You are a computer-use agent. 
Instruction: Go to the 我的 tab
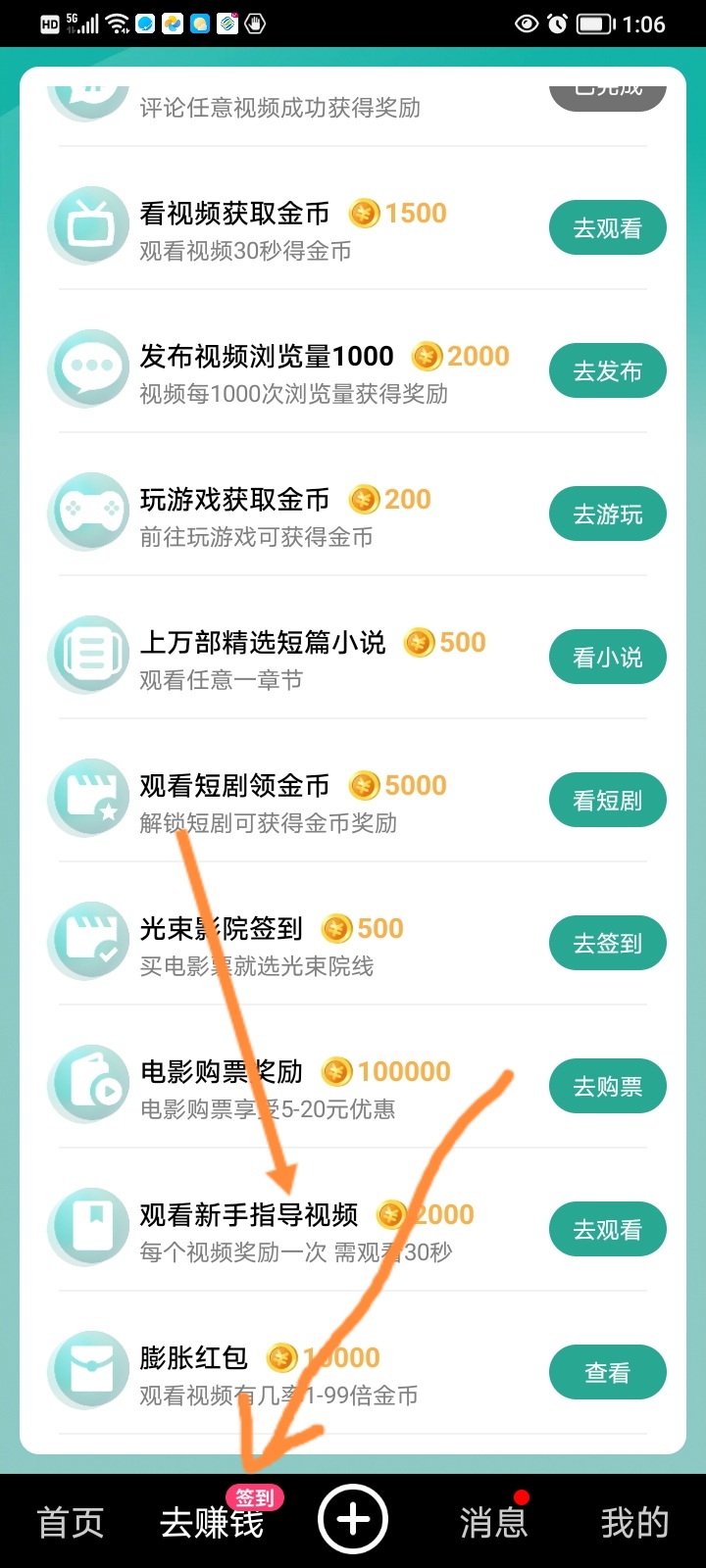point(635,1523)
